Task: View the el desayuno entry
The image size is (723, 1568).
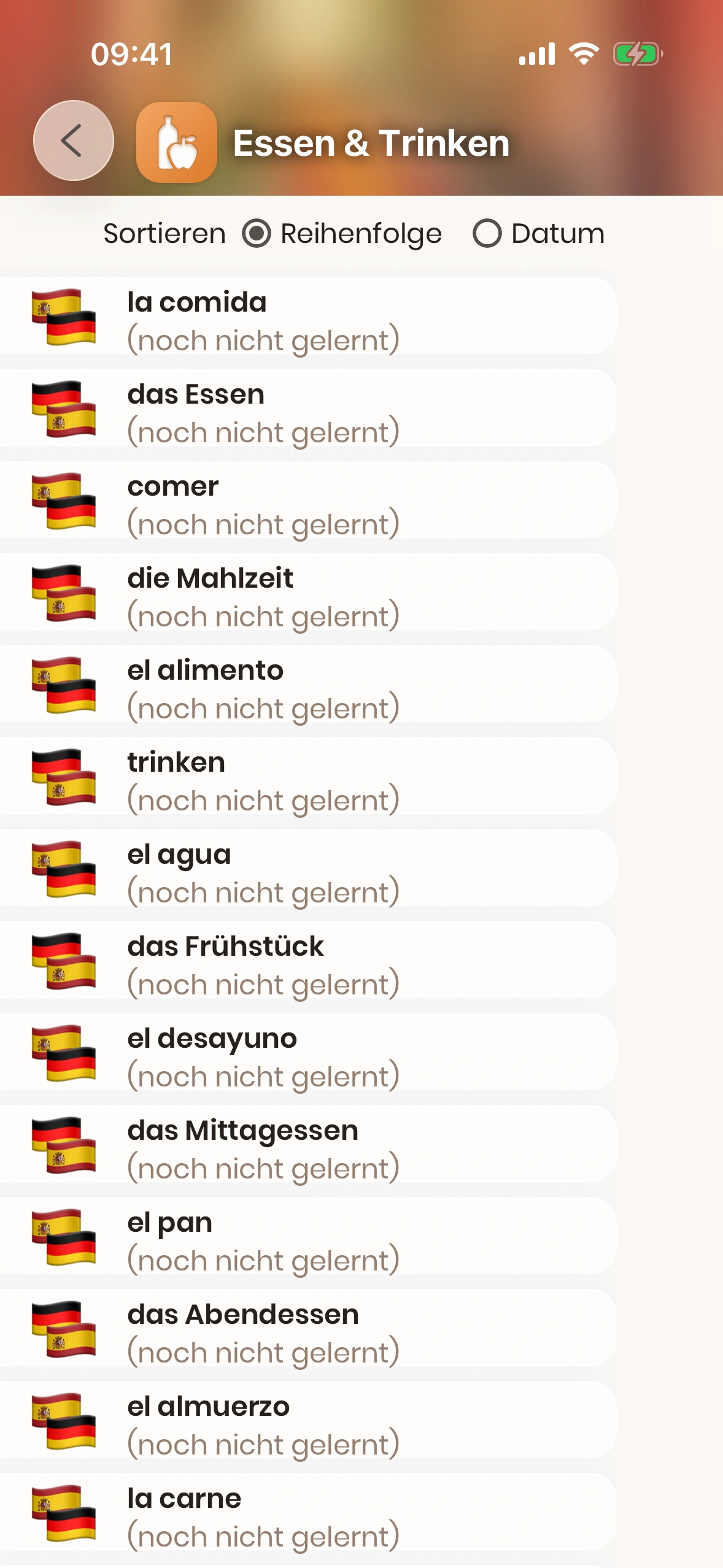Action: [x=307, y=1053]
